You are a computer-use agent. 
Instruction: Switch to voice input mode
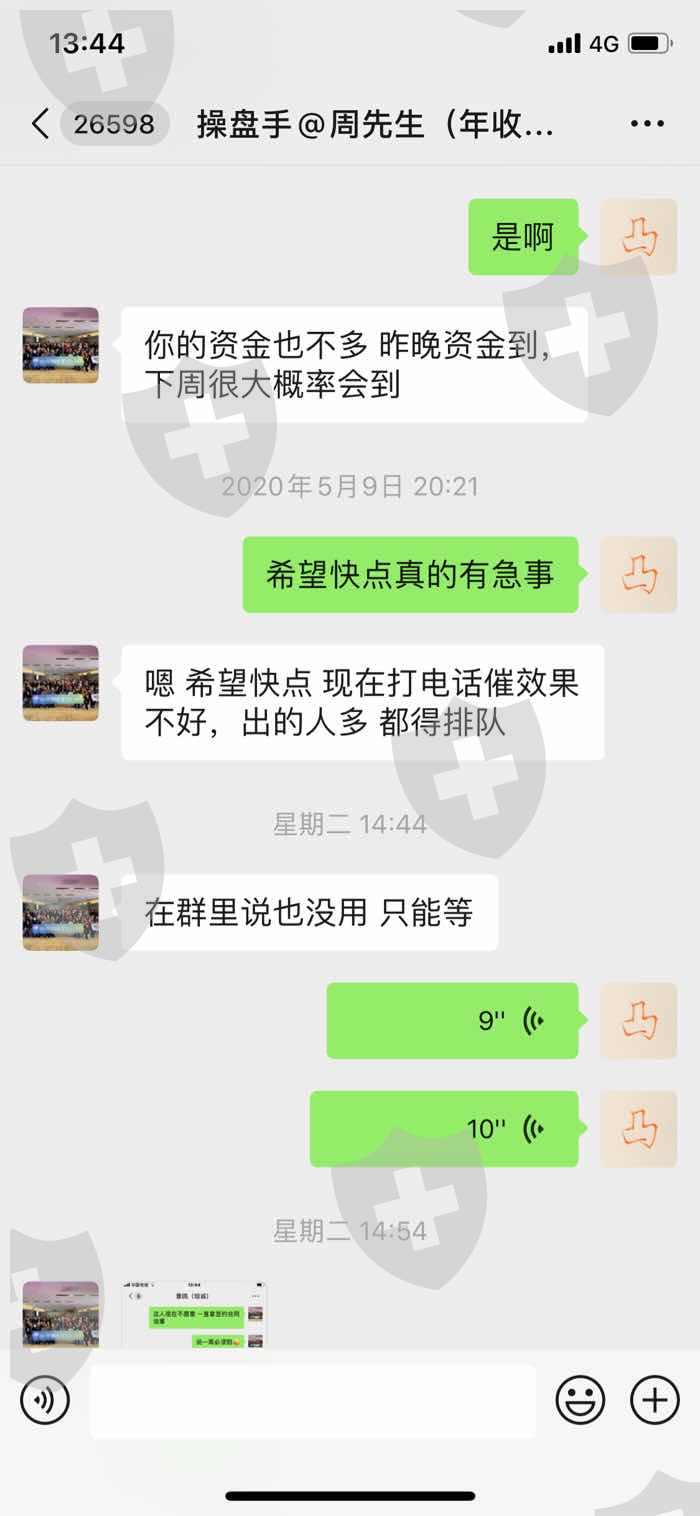point(45,1400)
